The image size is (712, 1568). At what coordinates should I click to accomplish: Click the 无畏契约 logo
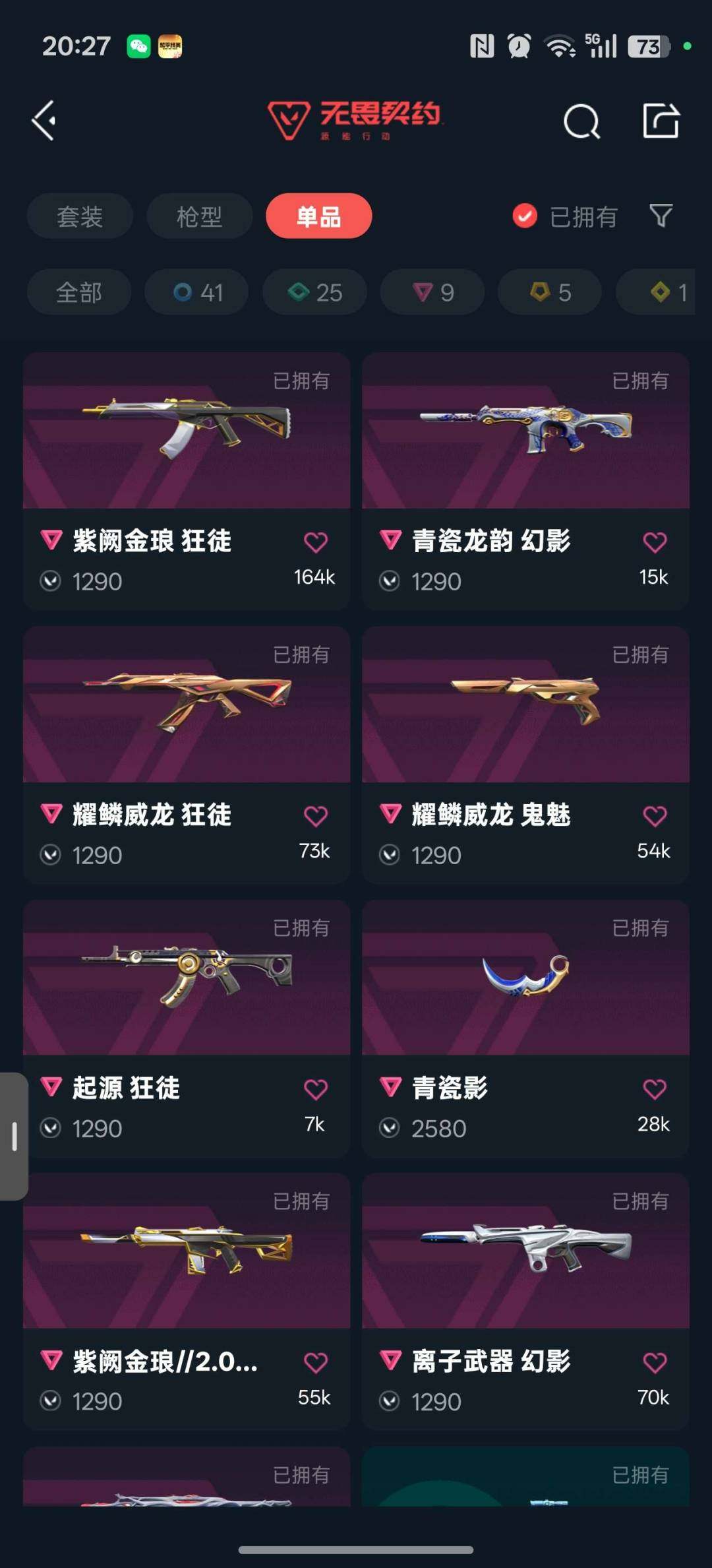tap(356, 121)
